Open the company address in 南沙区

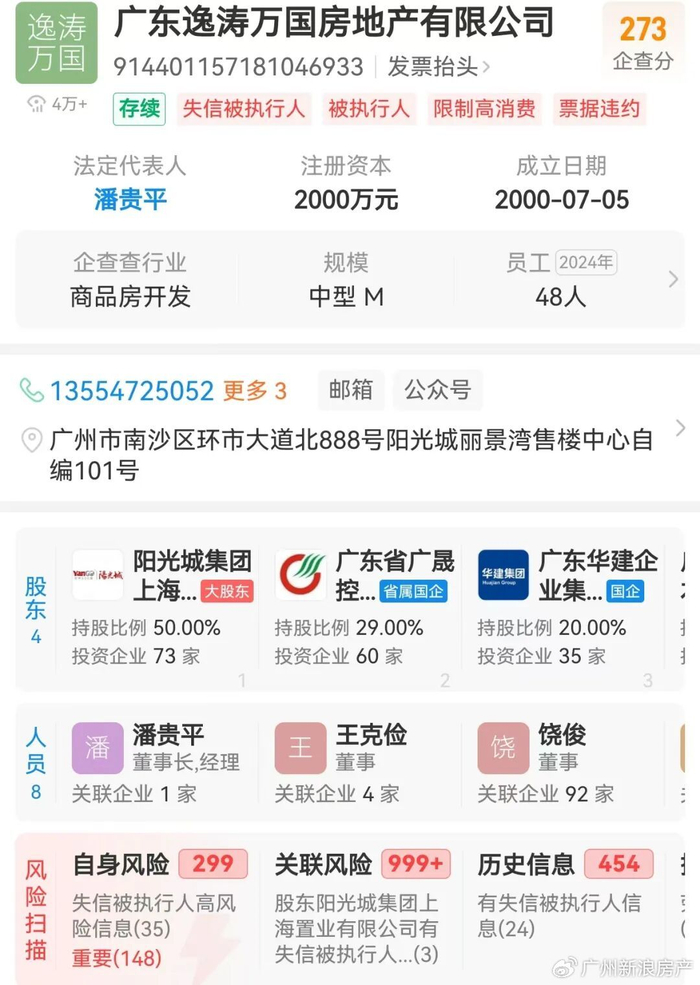350,453
